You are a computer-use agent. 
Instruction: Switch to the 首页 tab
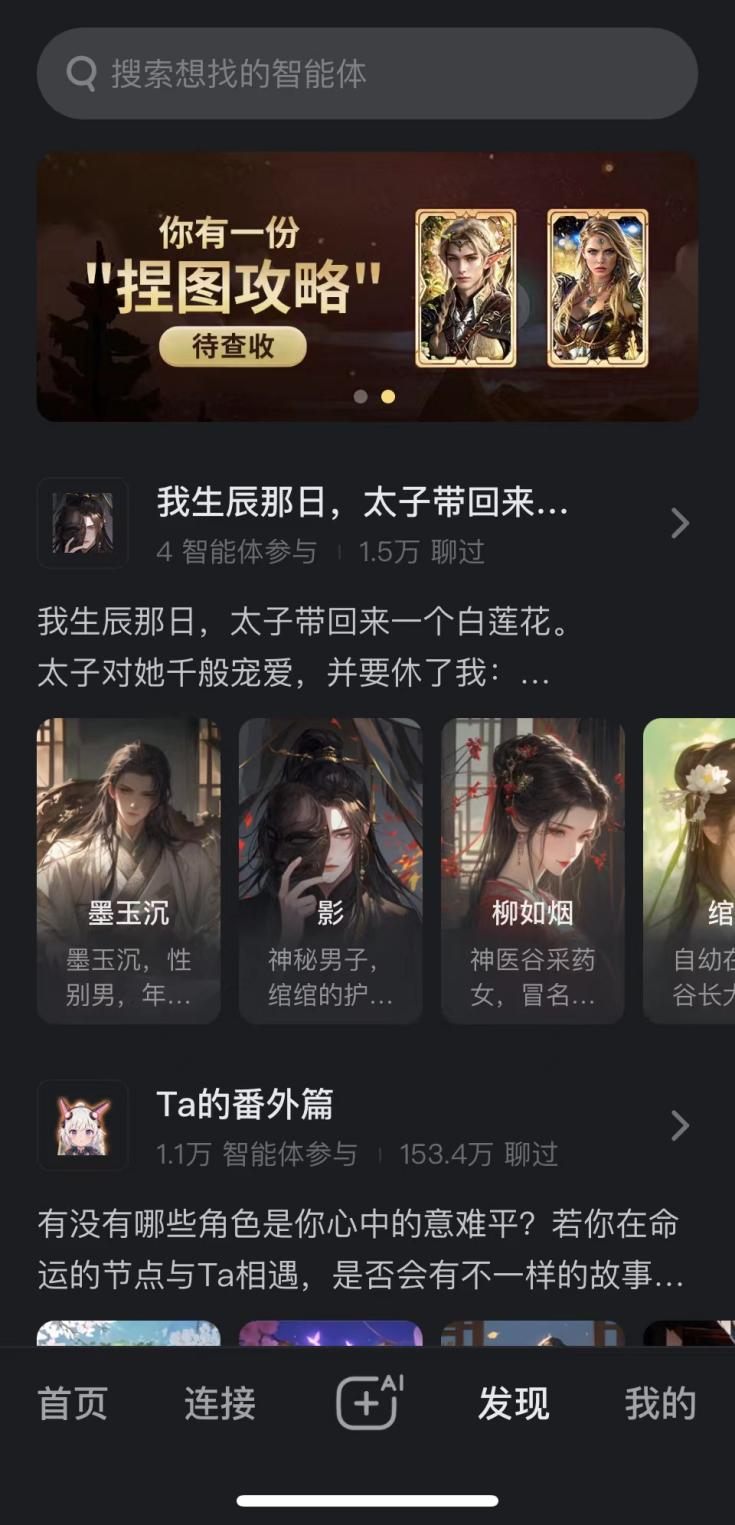[72, 1403]
